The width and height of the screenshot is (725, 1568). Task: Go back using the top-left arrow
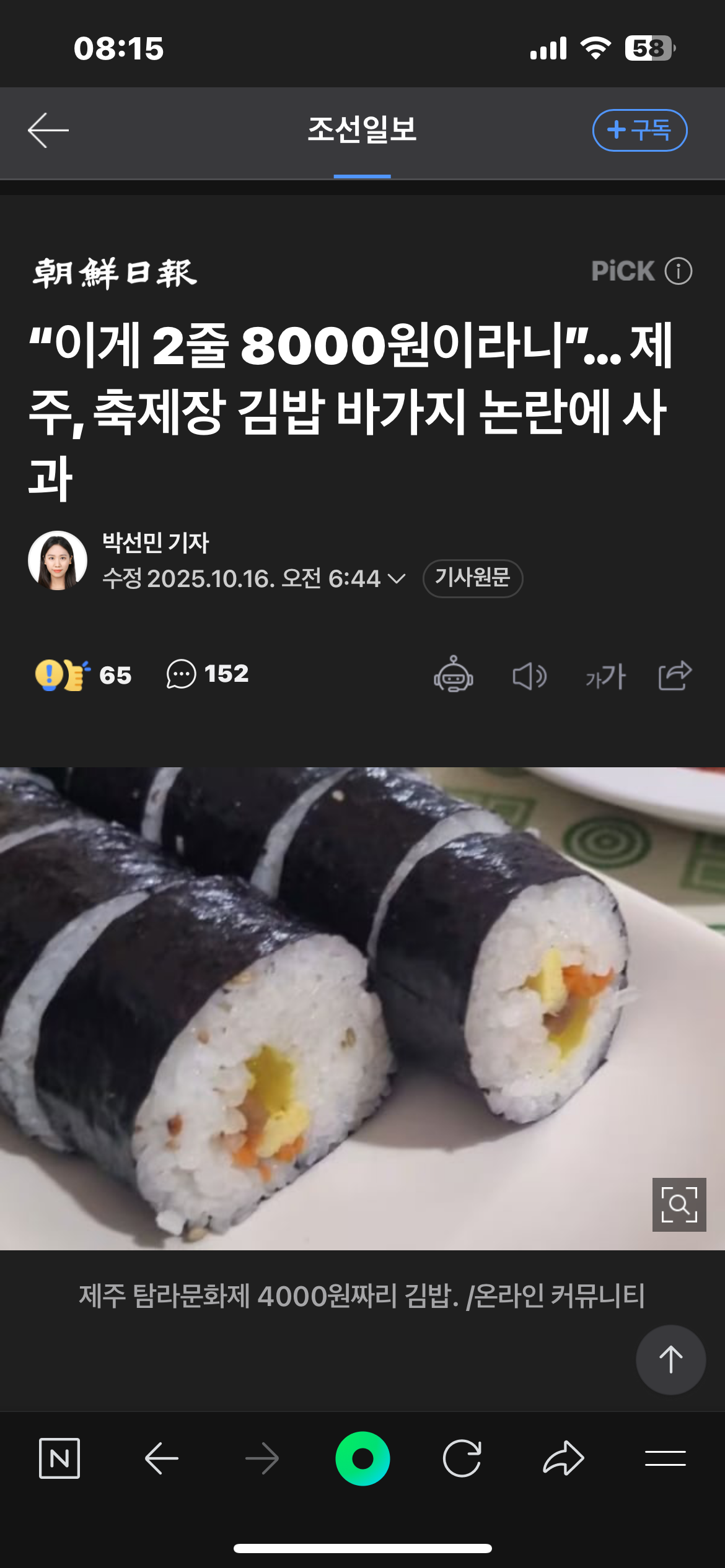pos(48,130)
